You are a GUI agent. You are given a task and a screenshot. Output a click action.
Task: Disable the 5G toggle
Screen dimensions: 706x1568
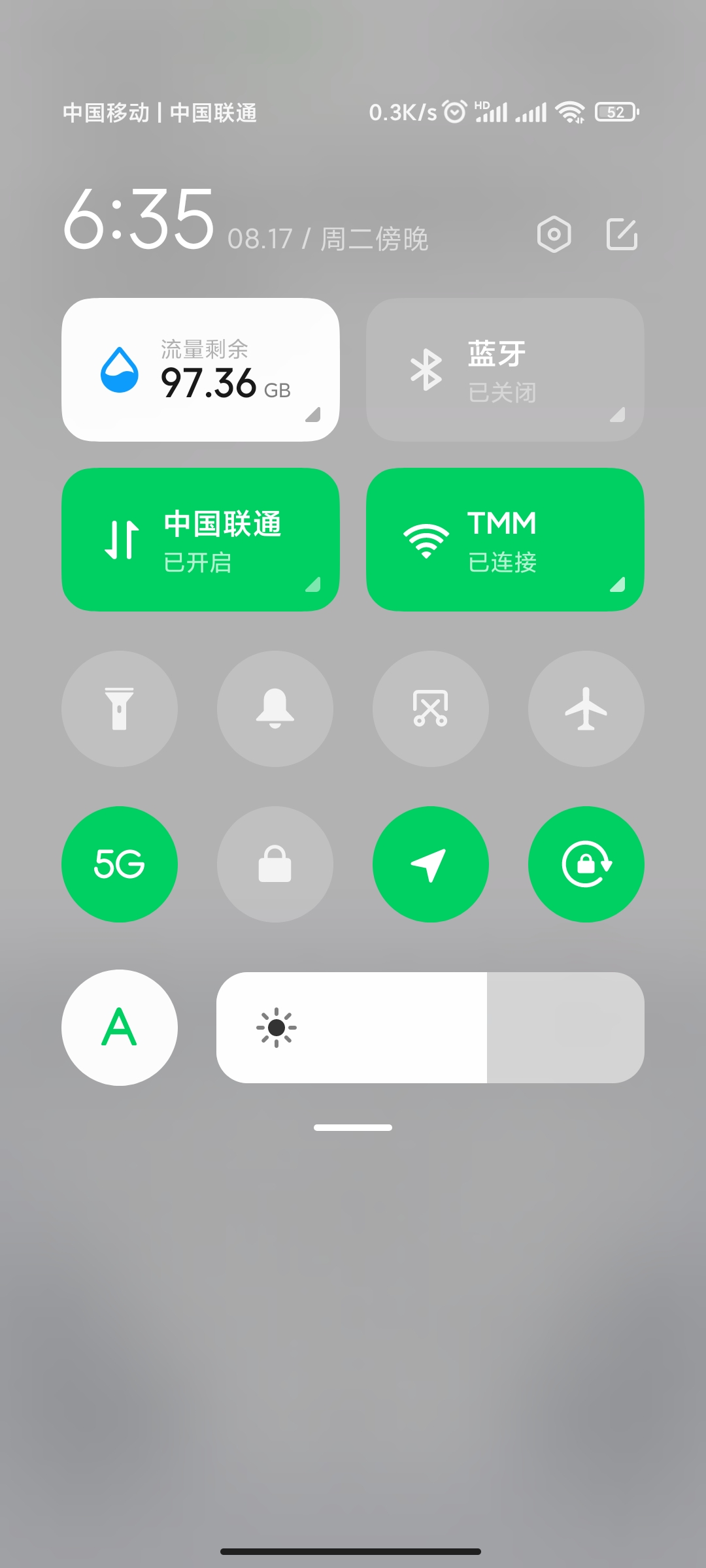tap(120, 864)
